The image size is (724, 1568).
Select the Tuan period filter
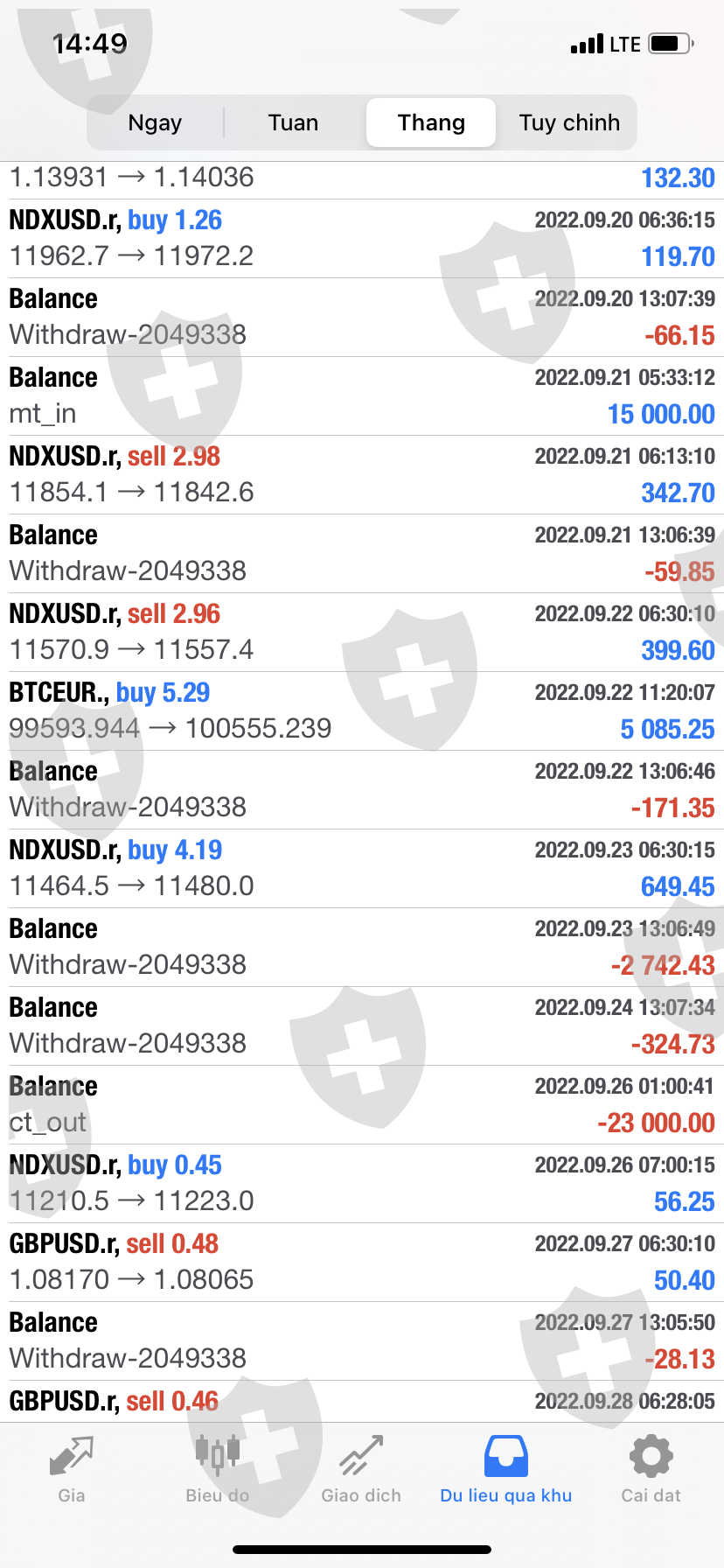293,122
